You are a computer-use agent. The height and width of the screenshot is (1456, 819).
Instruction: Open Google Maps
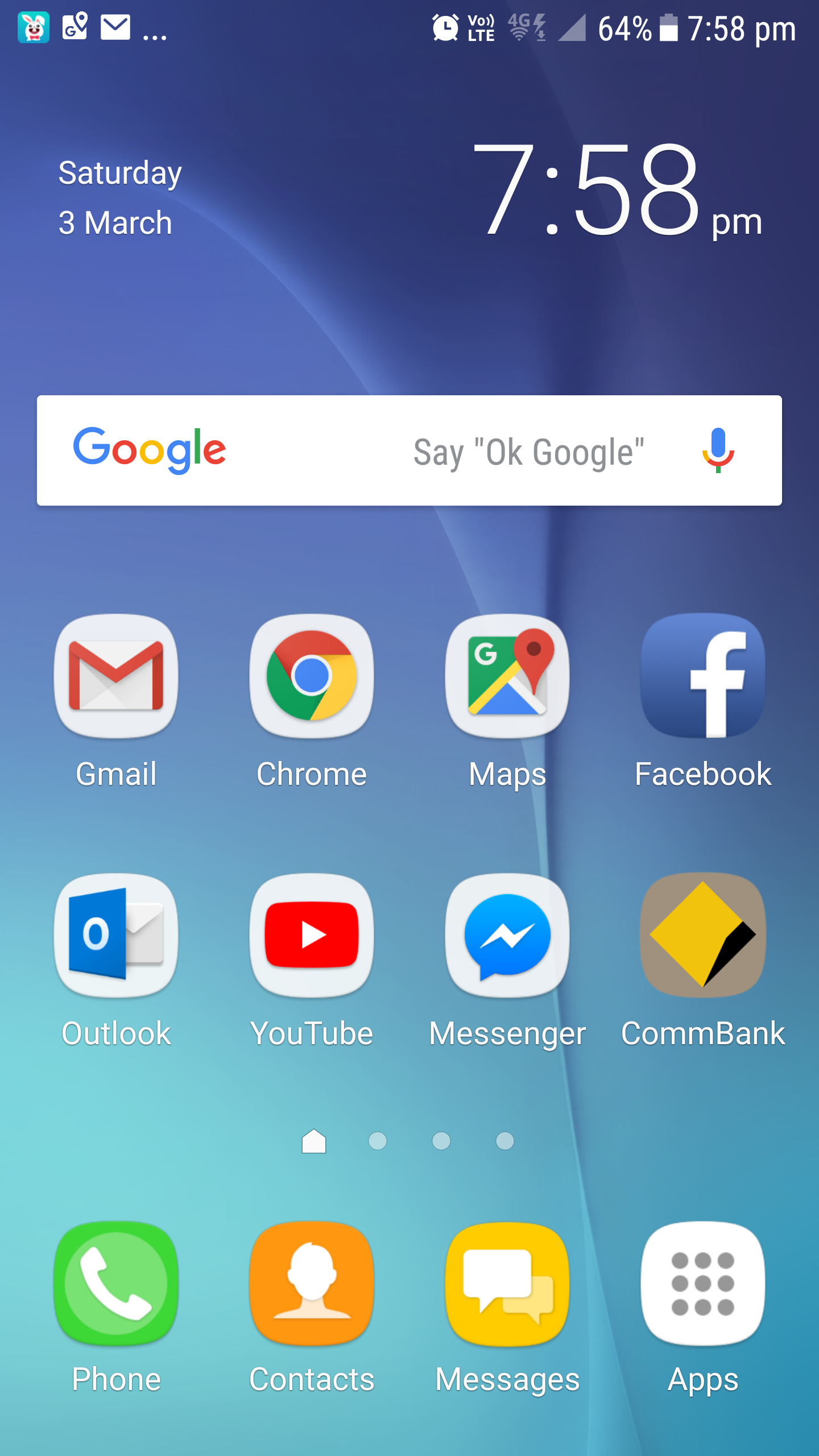507,677
